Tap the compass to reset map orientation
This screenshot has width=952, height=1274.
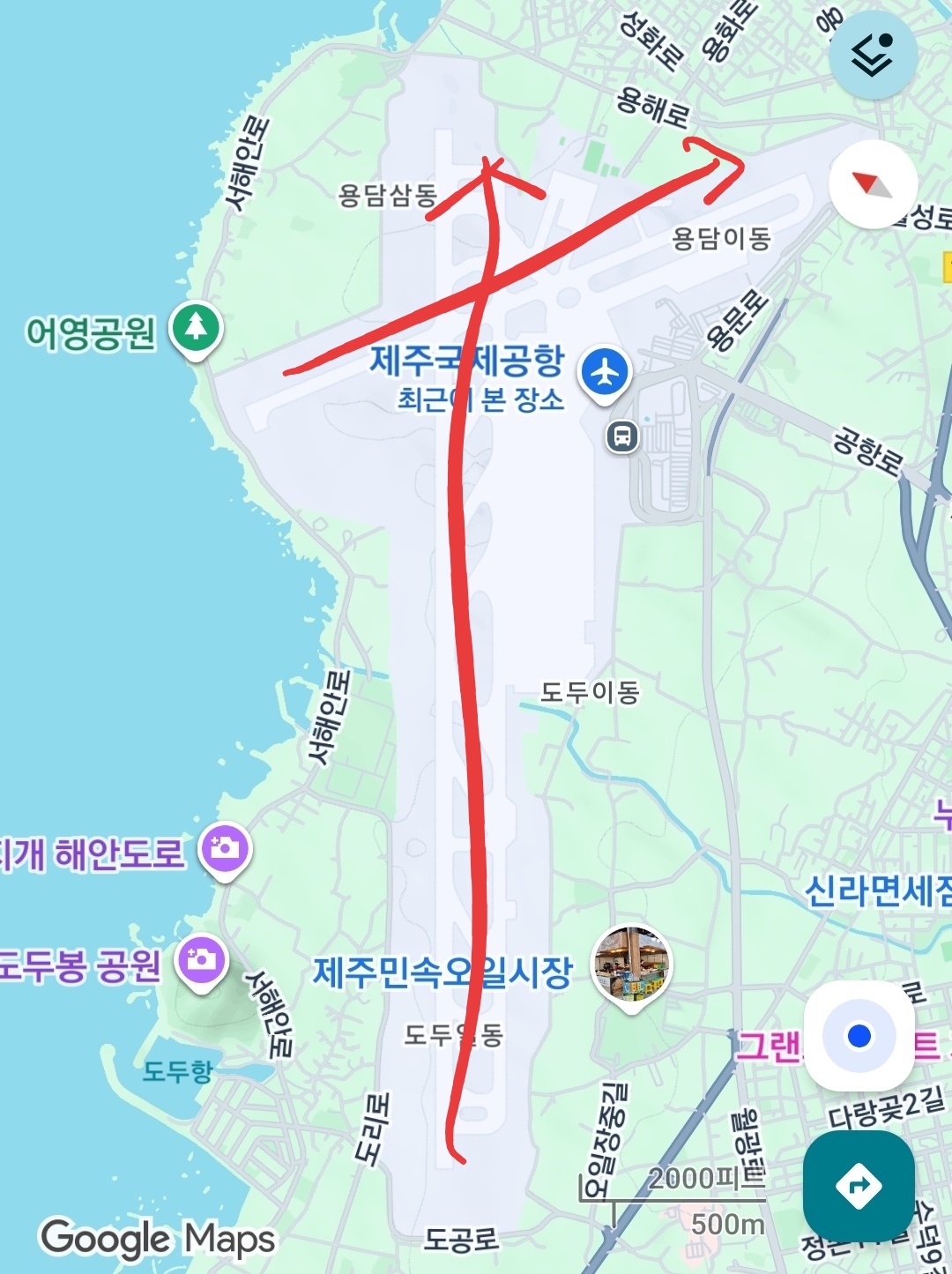[873, 184]
